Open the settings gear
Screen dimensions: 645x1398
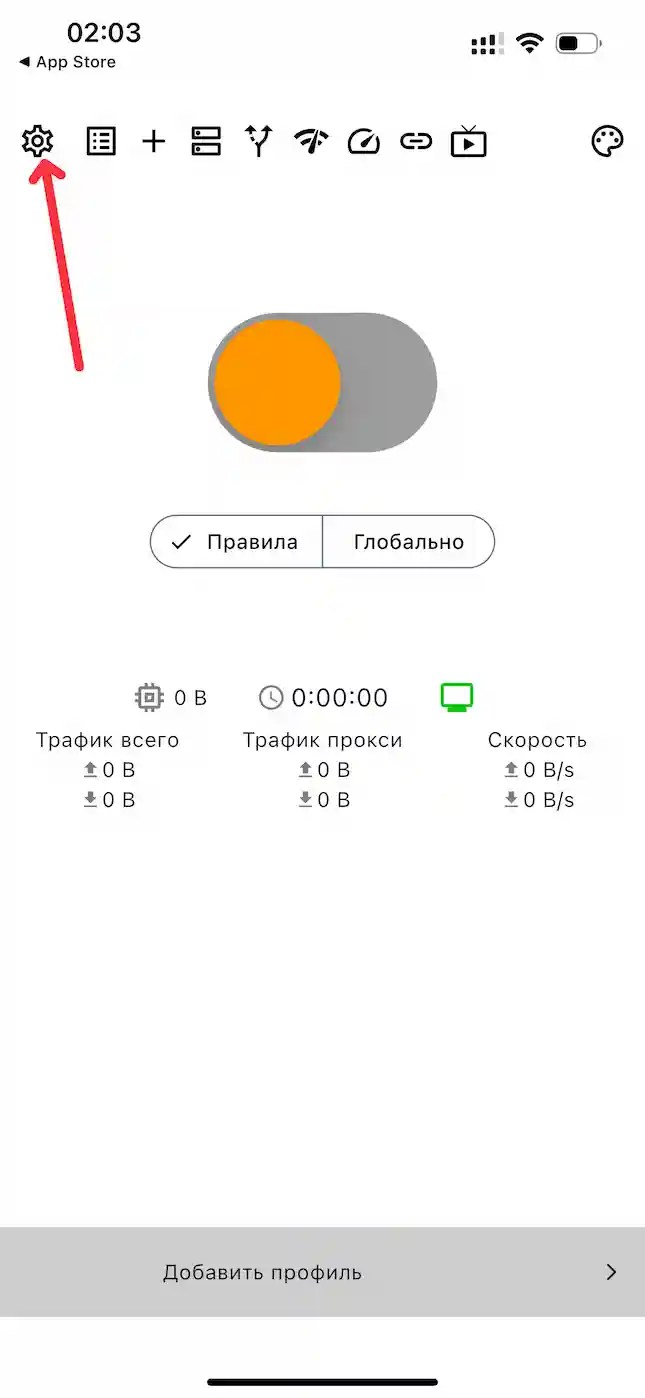click(37, 141)
